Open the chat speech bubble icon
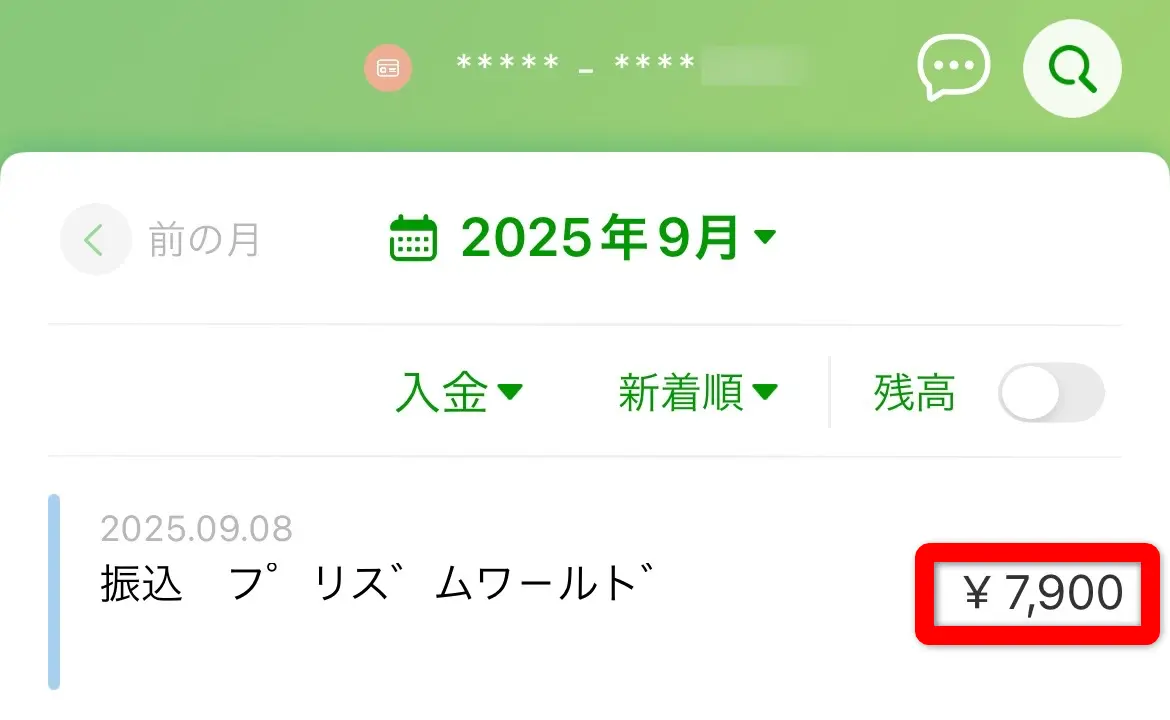This screenshot has width=1170, height=720. [x=953, y=69]
